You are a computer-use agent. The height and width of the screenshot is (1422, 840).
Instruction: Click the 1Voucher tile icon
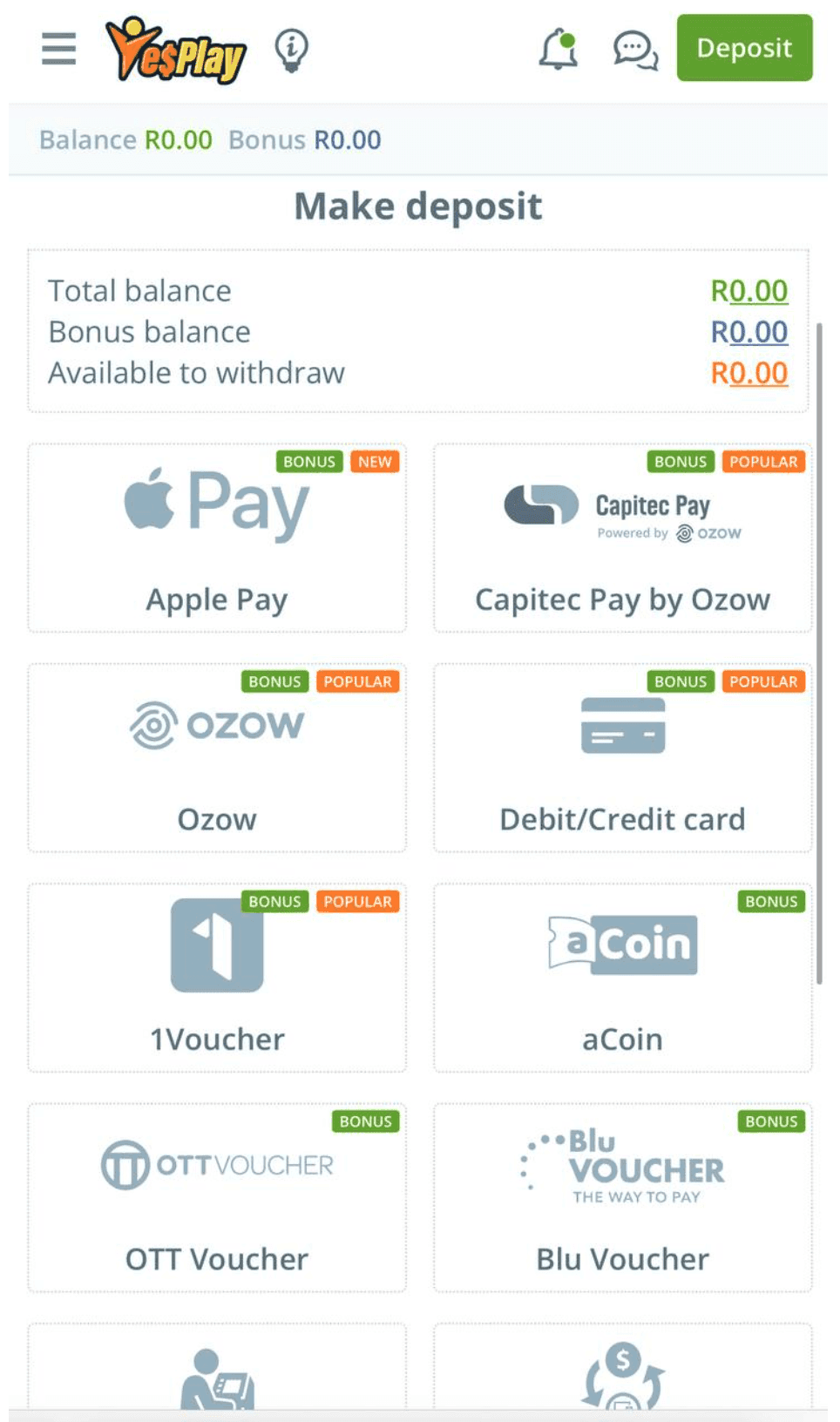pos(216,946)
